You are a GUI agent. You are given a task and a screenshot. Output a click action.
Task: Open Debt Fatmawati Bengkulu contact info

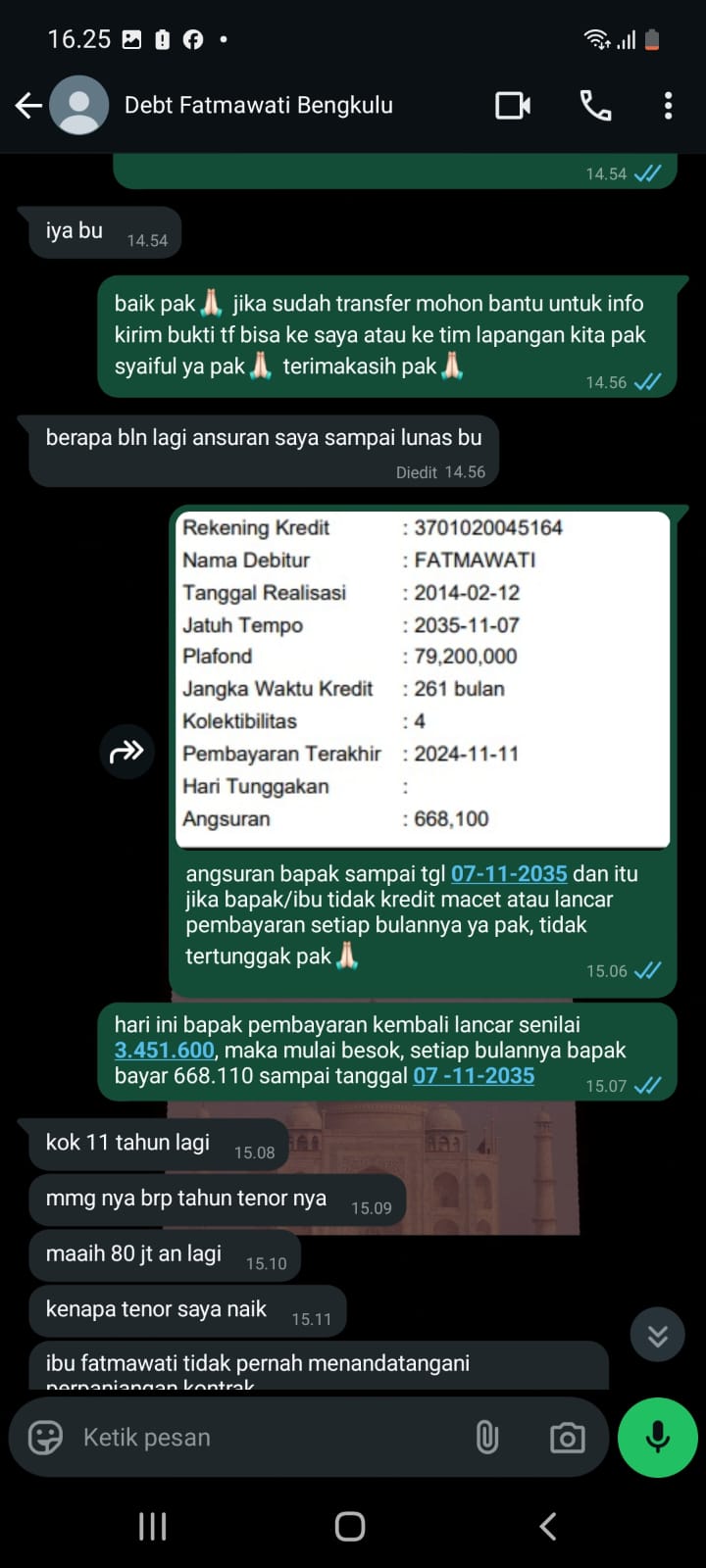[258, 105]
